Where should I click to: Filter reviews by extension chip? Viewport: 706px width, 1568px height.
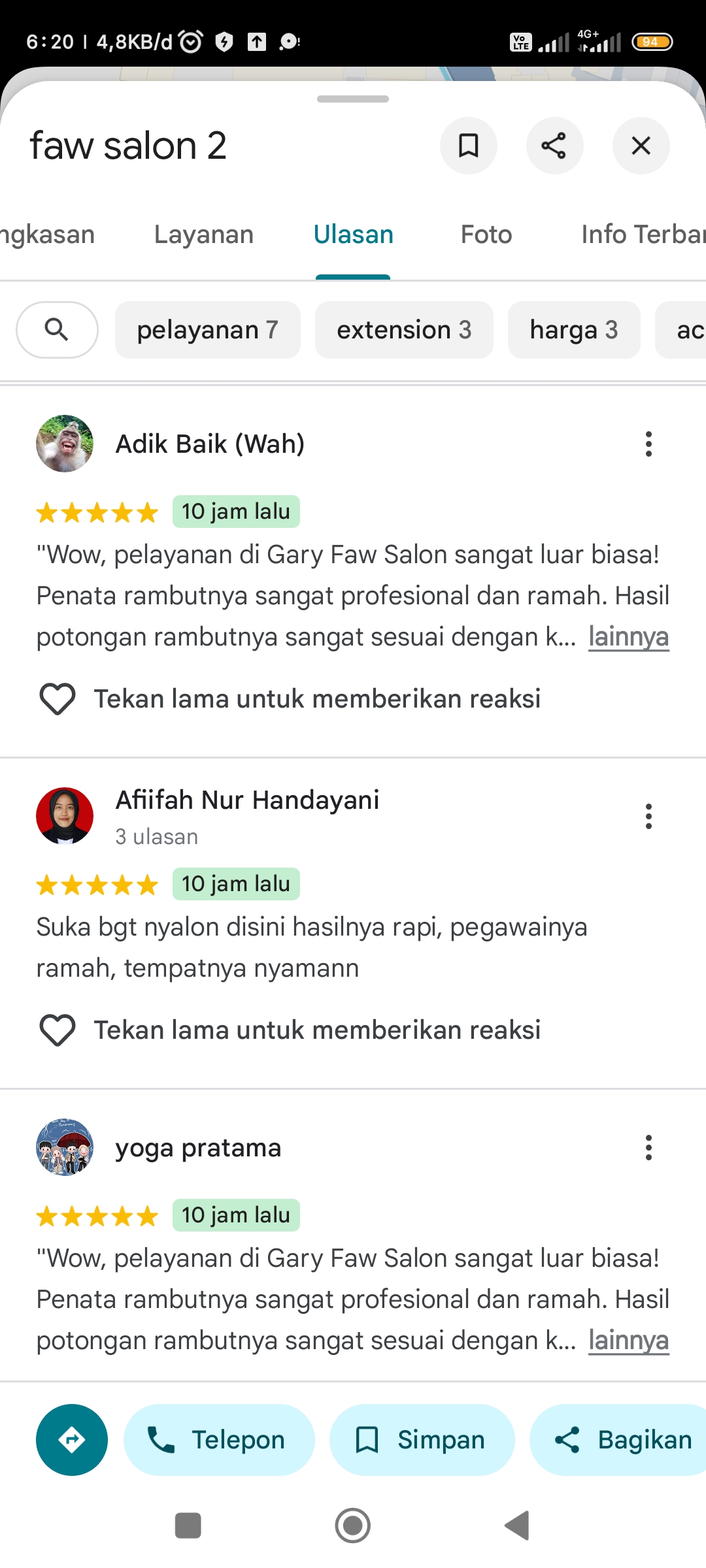[x=404, y=330]
